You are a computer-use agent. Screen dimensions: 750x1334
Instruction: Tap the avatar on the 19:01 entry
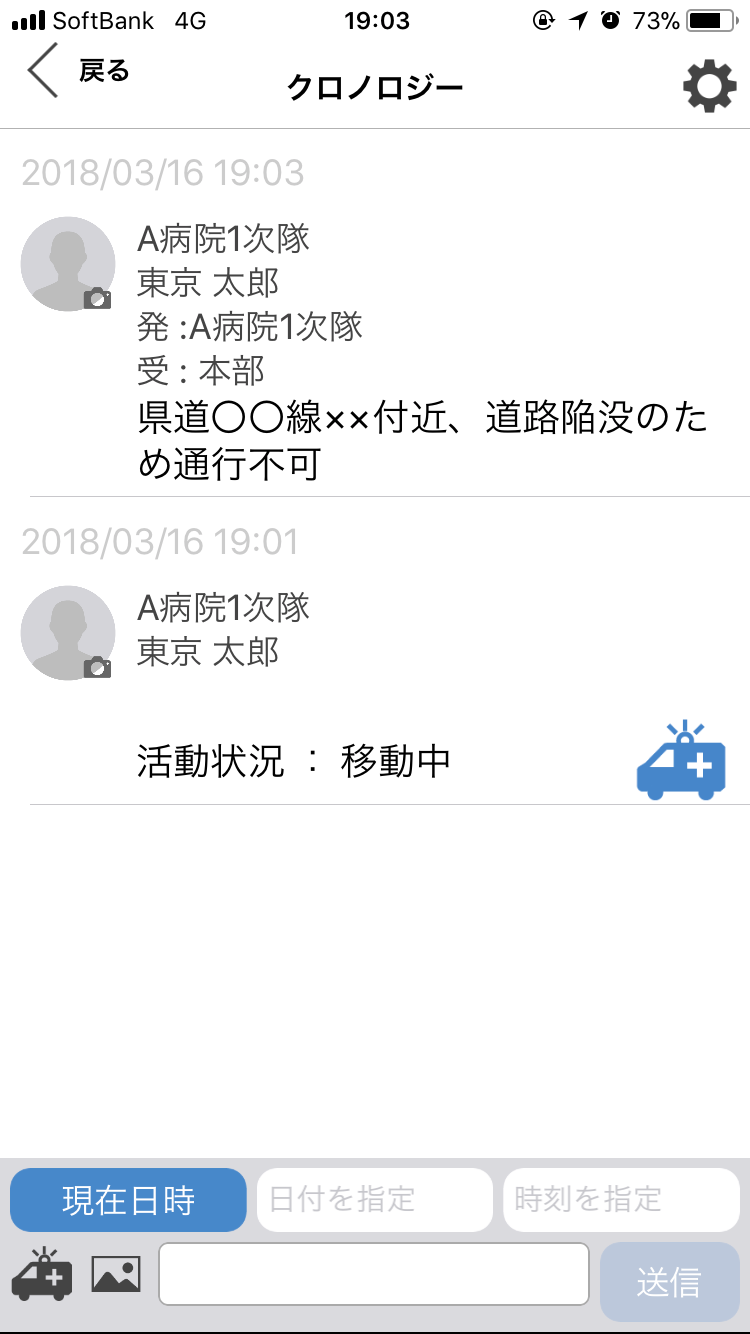point(68,633)
